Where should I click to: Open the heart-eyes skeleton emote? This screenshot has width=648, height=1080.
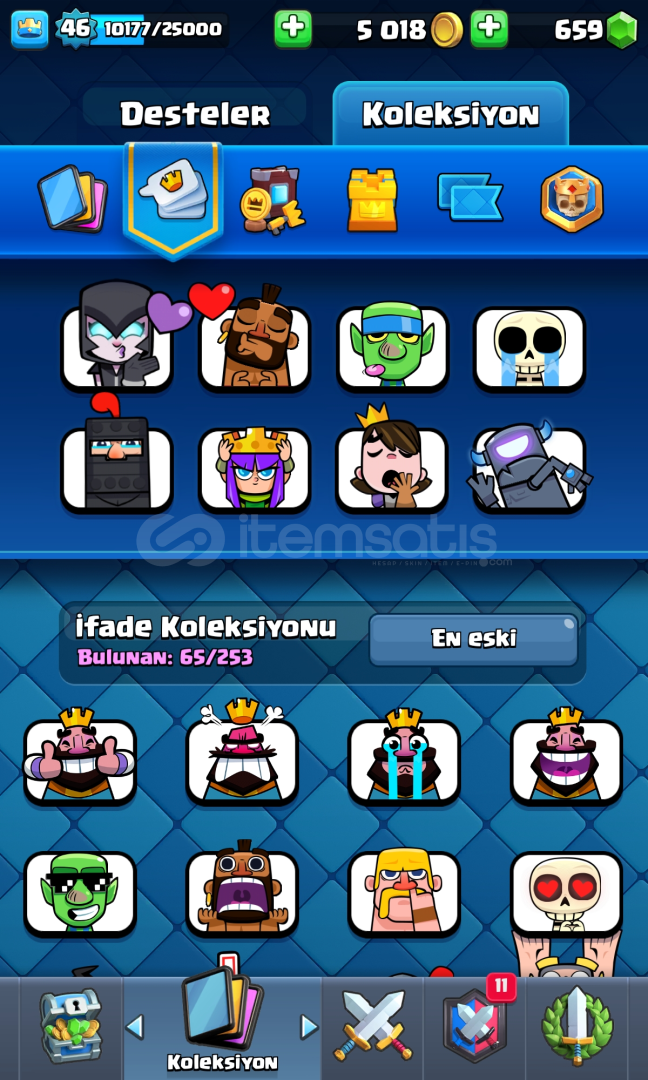coord(567,893)
